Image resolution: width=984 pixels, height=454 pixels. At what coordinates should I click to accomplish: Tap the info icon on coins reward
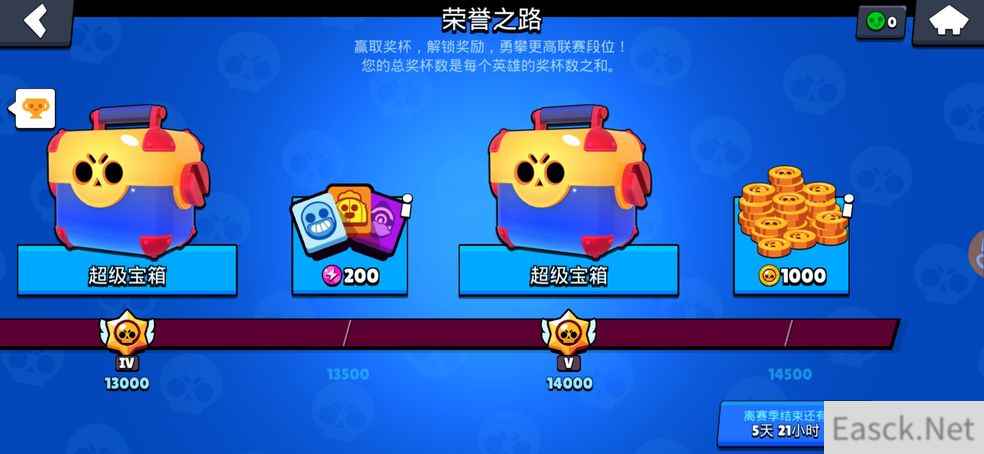[x=848, y=206]
